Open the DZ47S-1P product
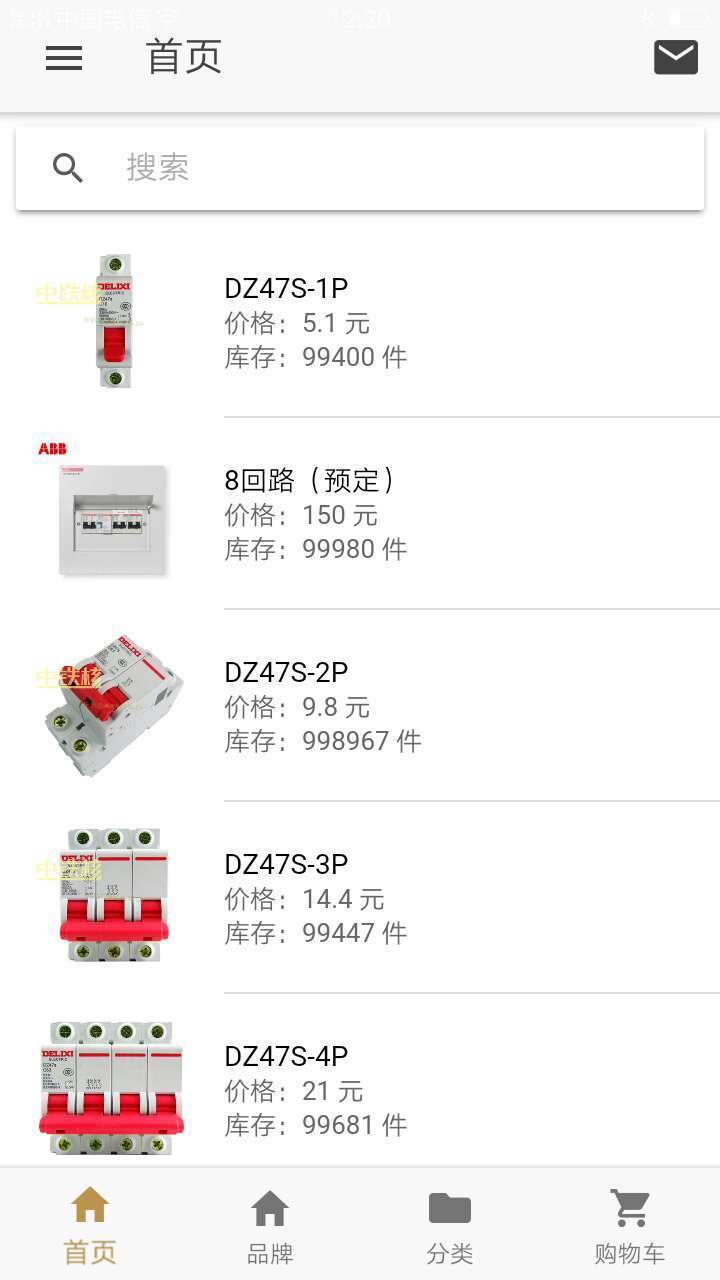Viewport: 720px width, 1280px height. pos(360,322)
